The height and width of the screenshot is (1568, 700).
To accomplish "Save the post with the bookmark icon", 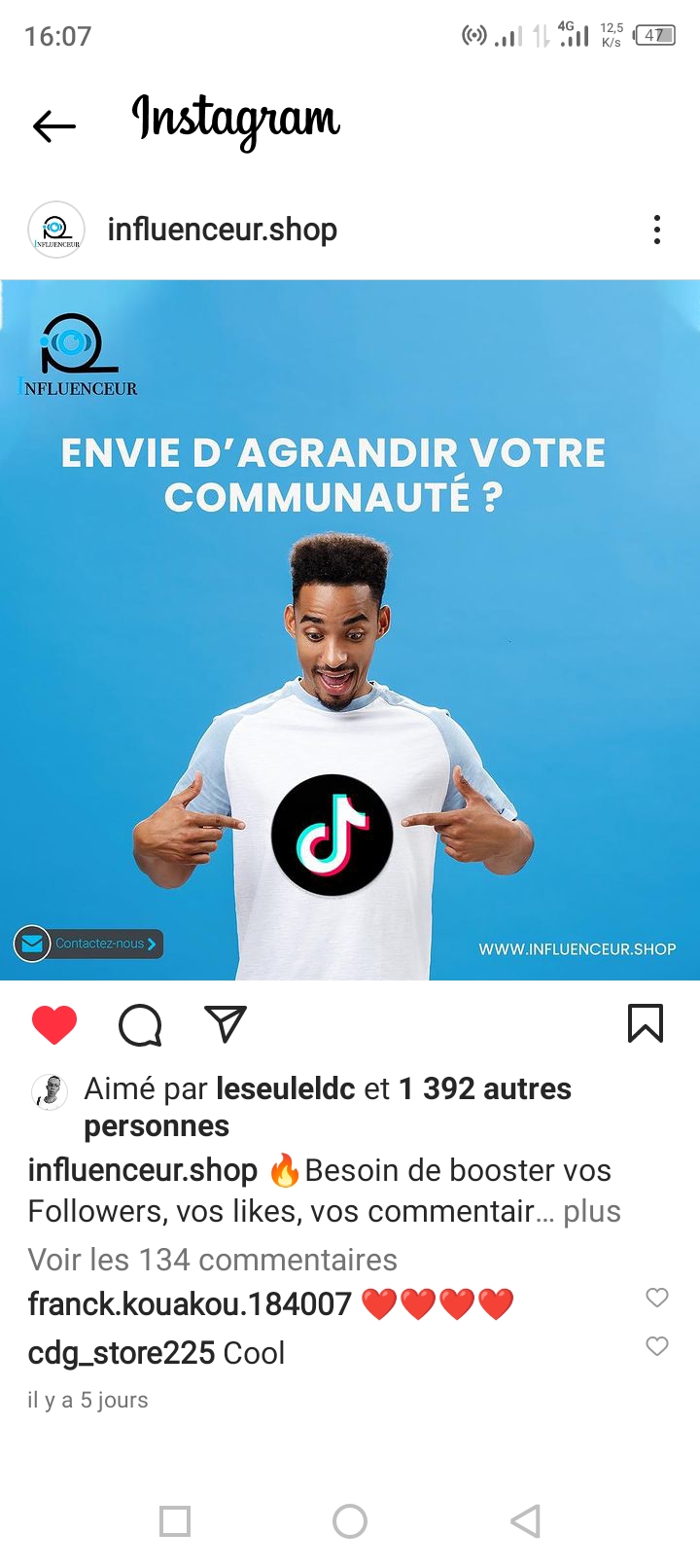I will click(x=646, y=1023).
